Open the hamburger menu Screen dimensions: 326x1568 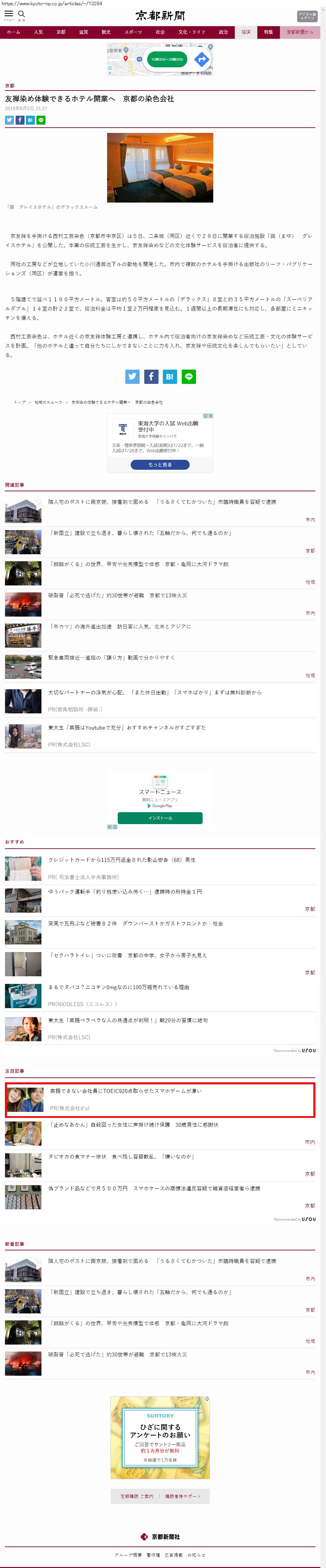[x=9, y=15]
